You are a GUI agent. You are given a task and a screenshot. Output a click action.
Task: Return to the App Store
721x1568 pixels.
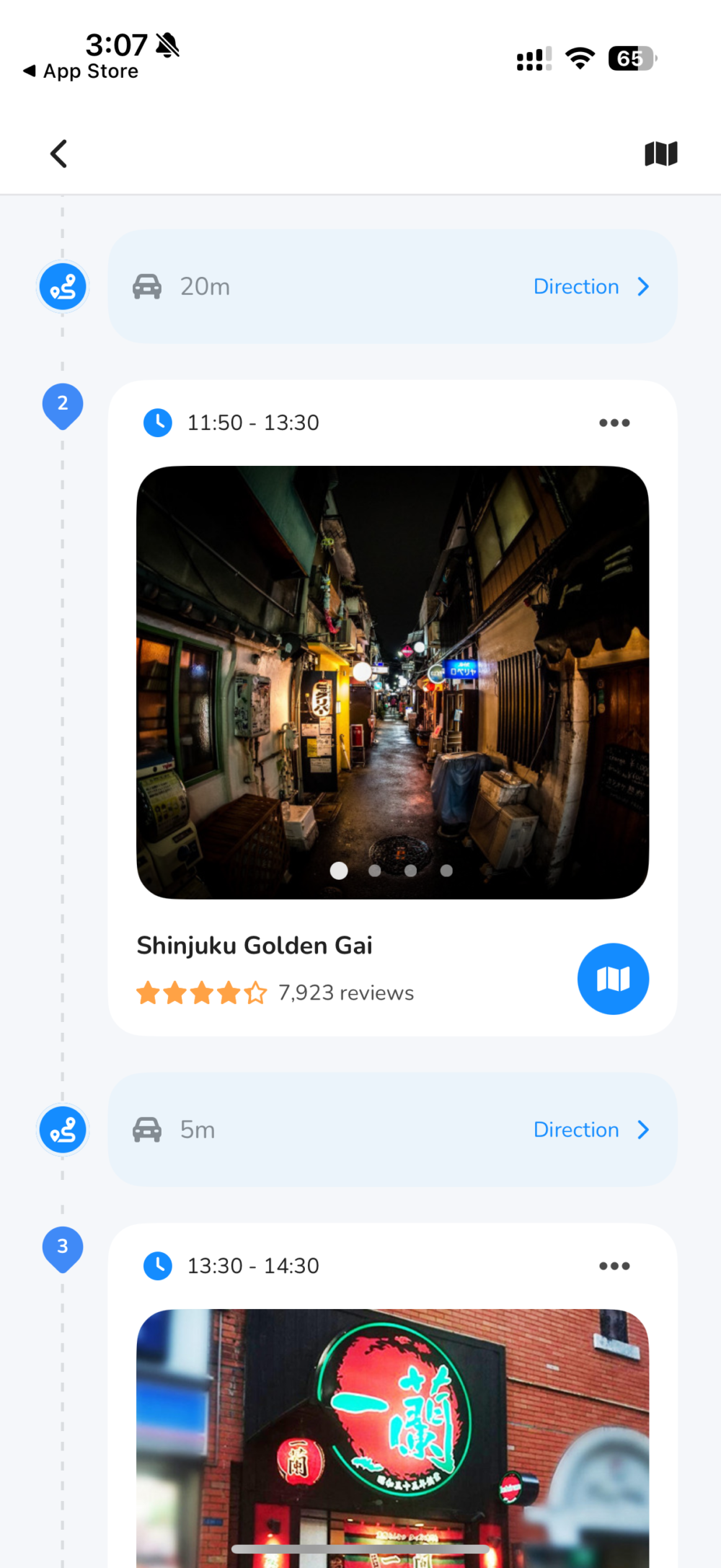(x=81, y=71)
